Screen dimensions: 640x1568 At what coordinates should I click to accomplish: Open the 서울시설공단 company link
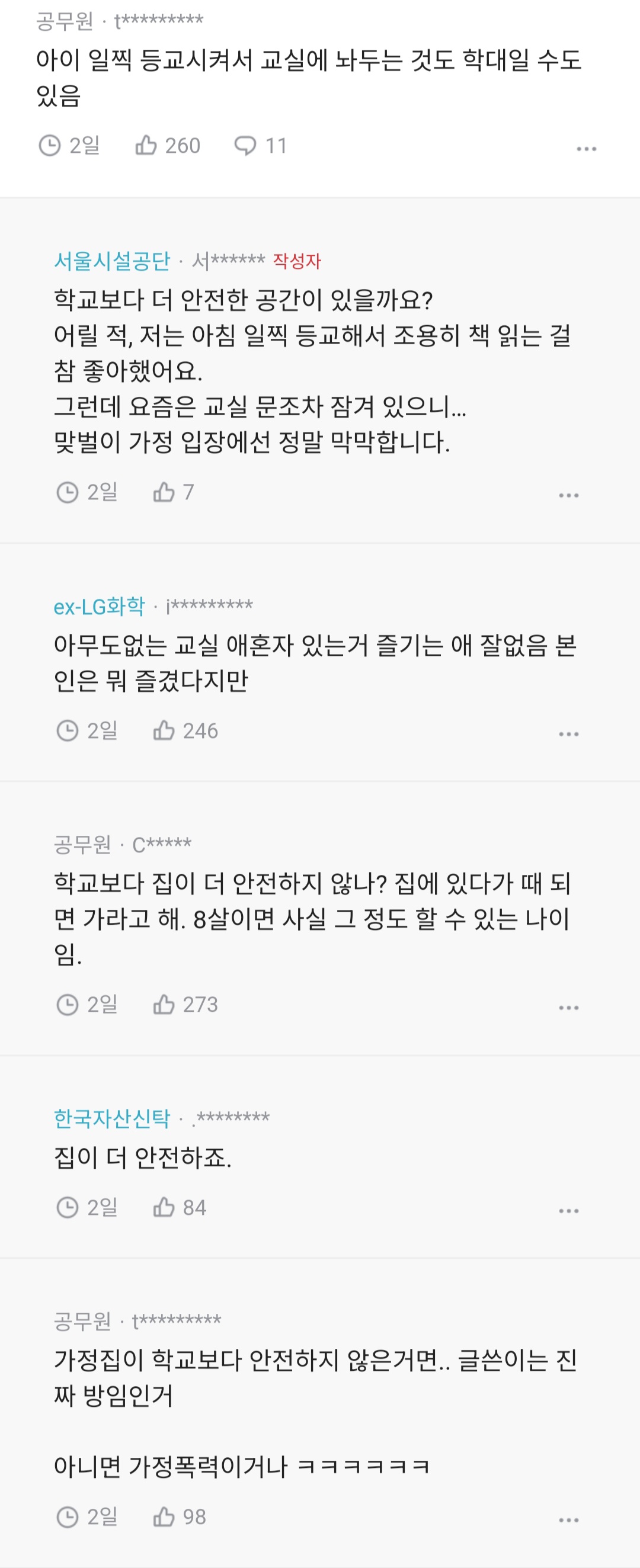tap(112, 261)
